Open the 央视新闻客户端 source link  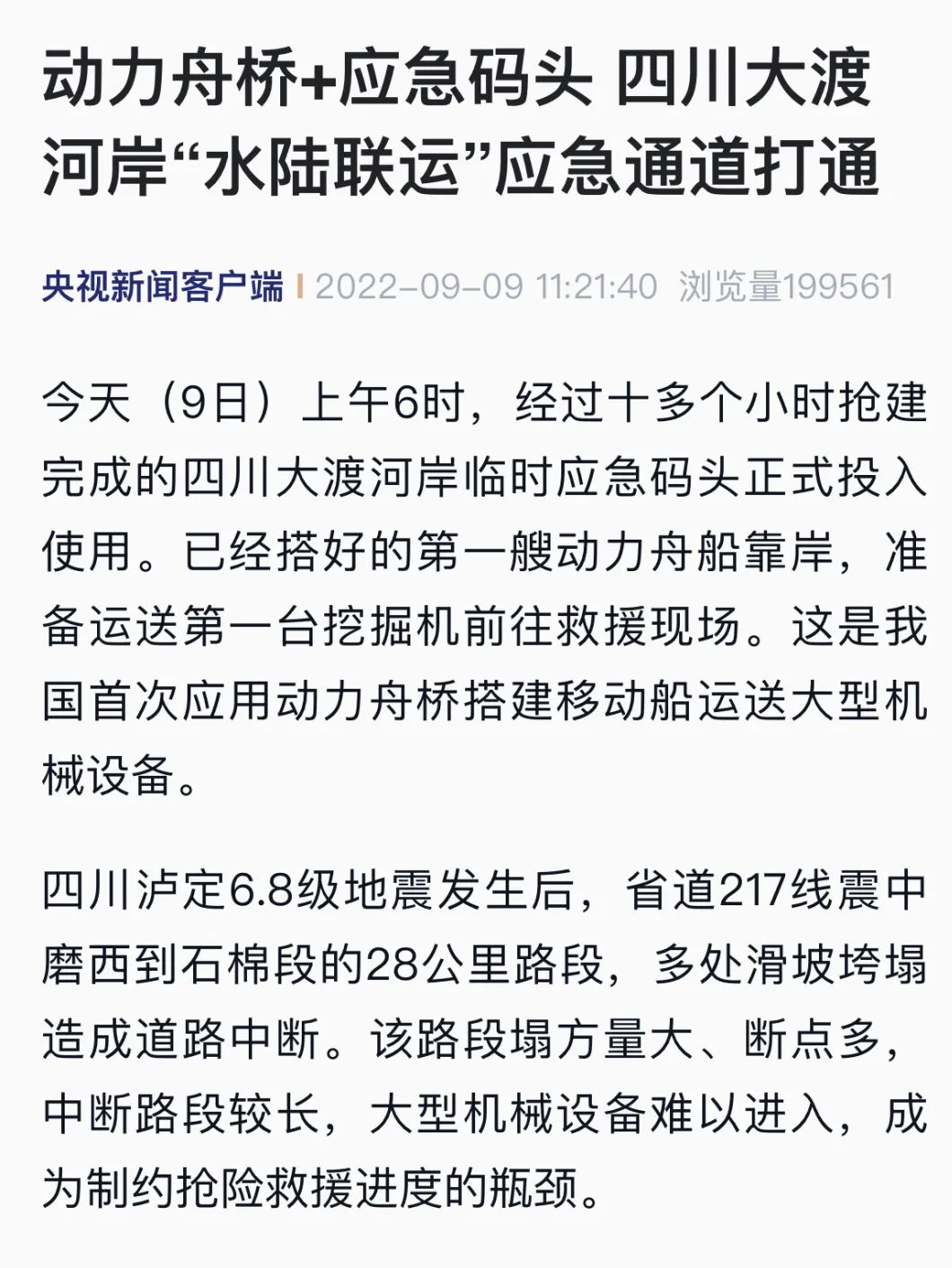(x=163, y=286)
